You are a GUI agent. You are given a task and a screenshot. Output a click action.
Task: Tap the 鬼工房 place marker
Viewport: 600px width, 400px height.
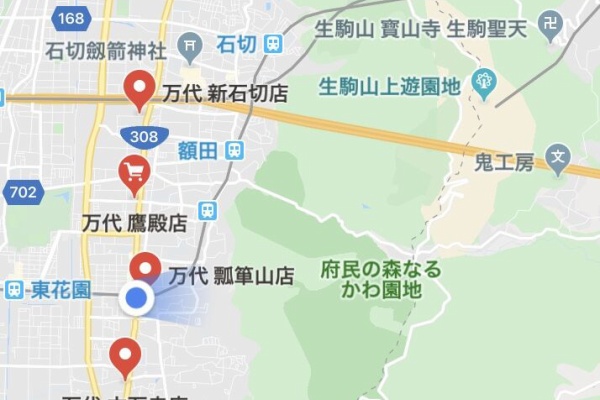click(x=558, y=157)
